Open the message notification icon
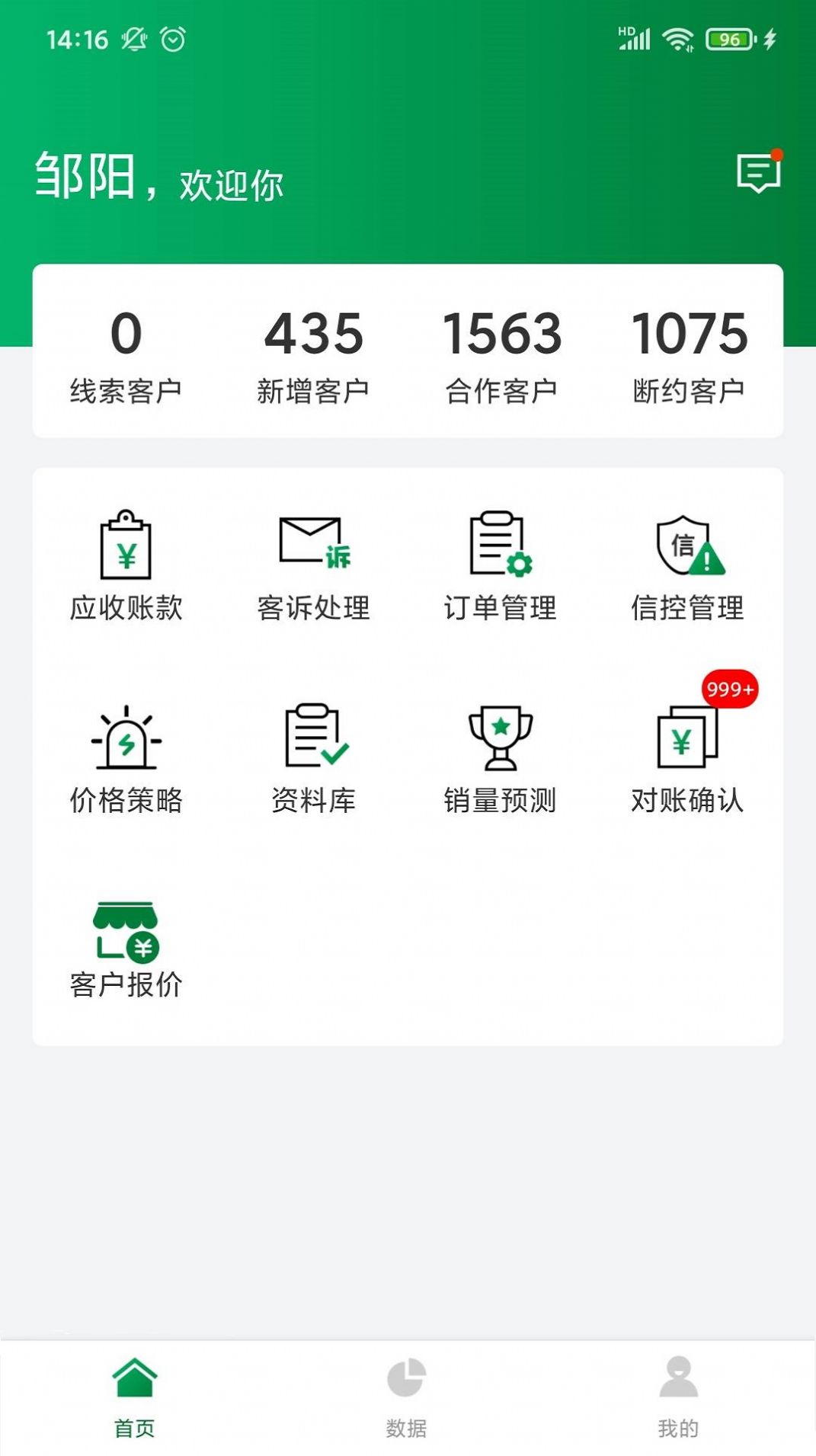This screenshot has width=816, height=1456. [x=759, y=174]
